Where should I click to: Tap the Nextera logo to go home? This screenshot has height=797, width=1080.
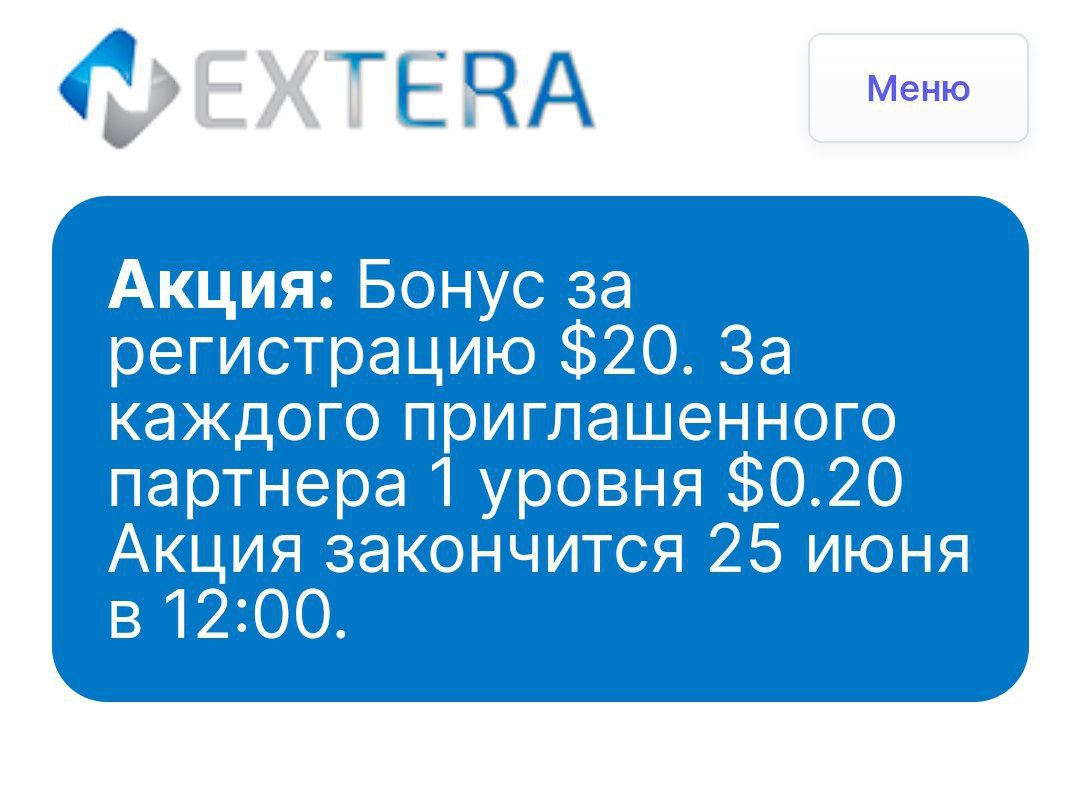325,88
